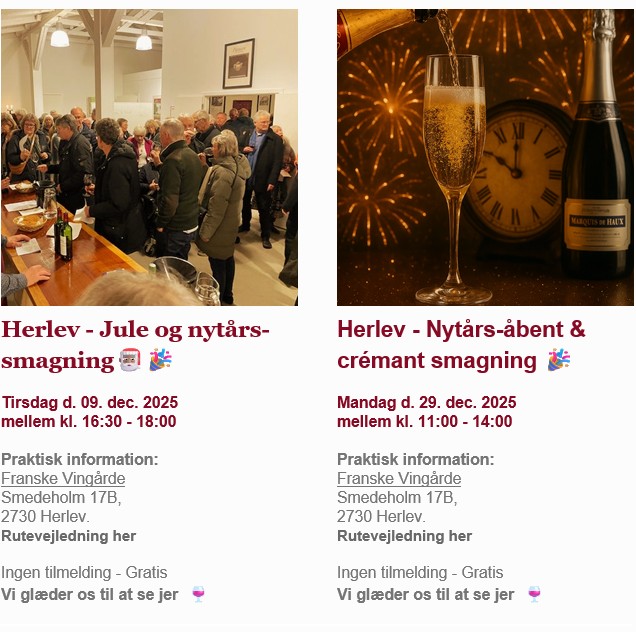
Task: Open Rutevejledning her for the 09. dec. event
Action: (x=68, y=536)
